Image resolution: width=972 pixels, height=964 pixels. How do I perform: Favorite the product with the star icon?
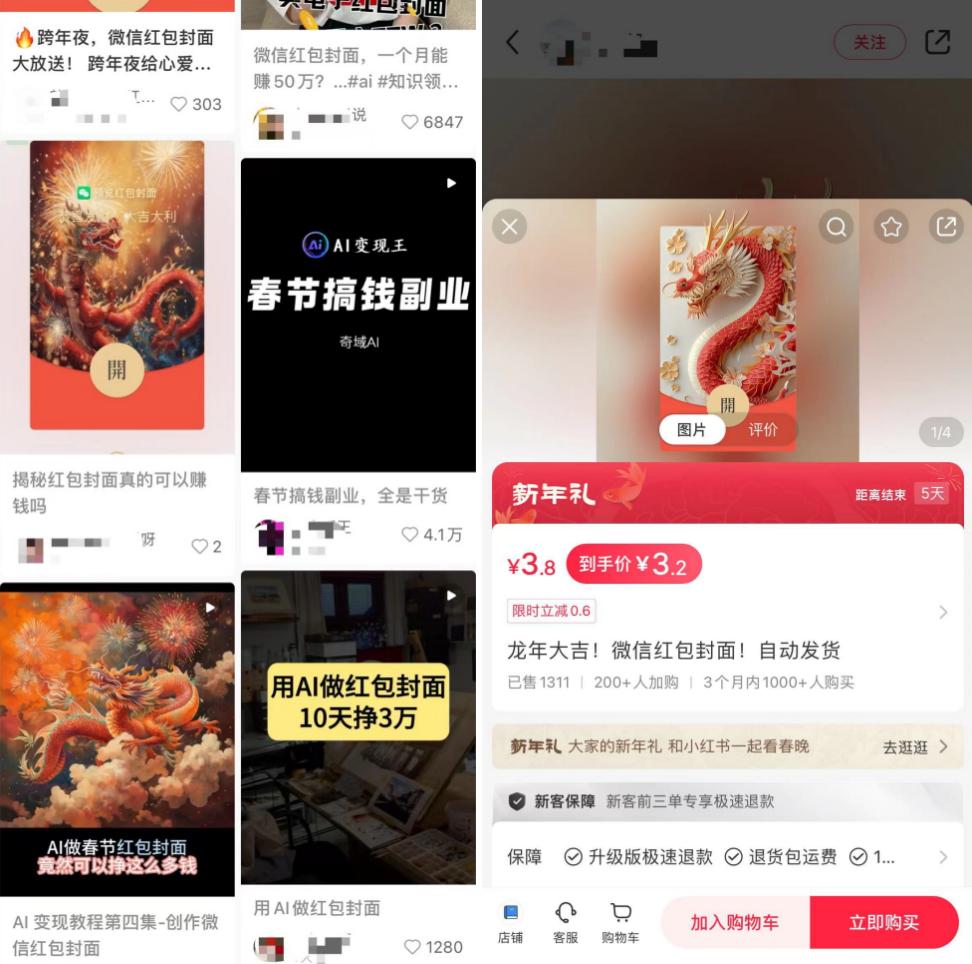[891, 227]
